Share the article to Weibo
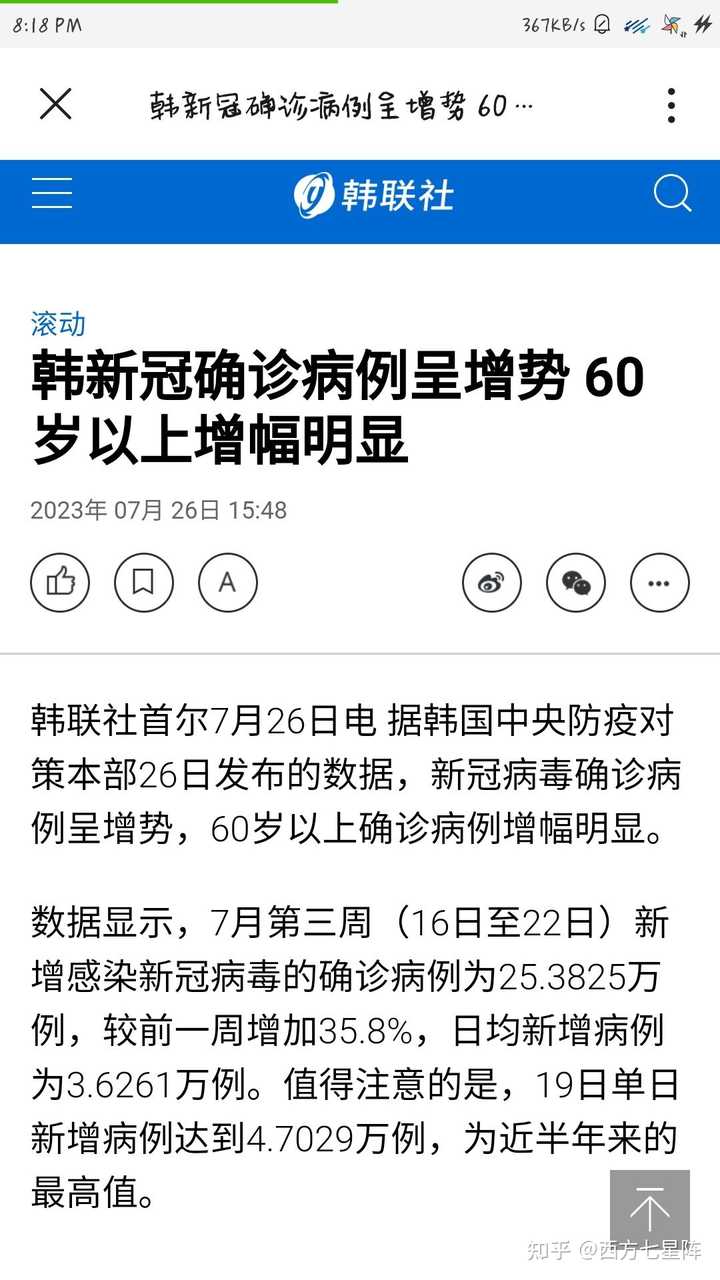This screenshot has height=1280, width=720. click(492, 581)
